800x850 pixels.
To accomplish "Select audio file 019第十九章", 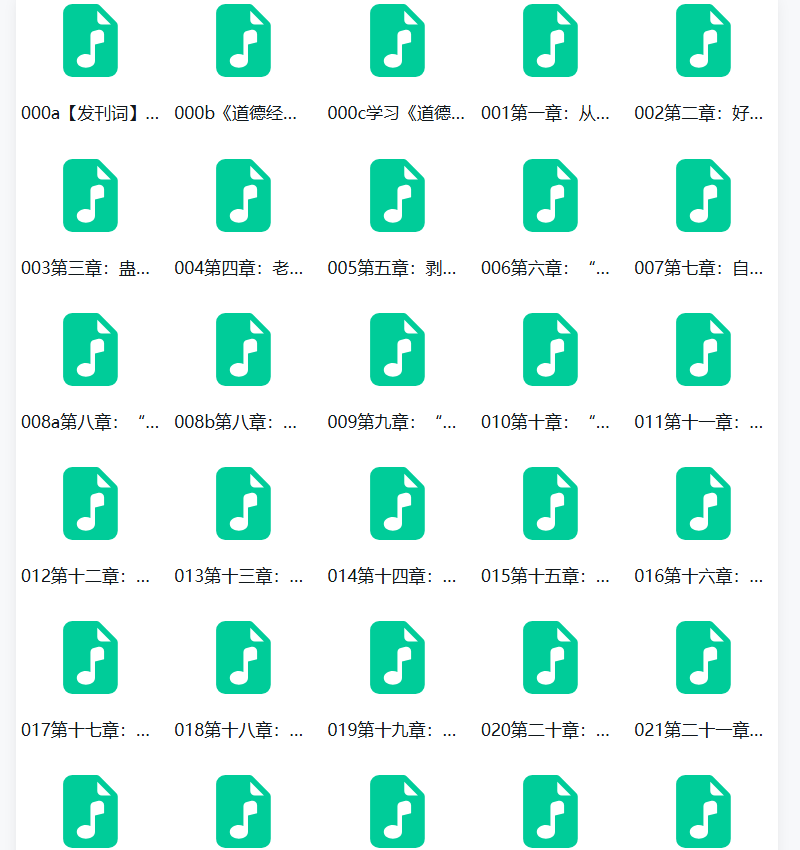I will [x=397, y=657].
